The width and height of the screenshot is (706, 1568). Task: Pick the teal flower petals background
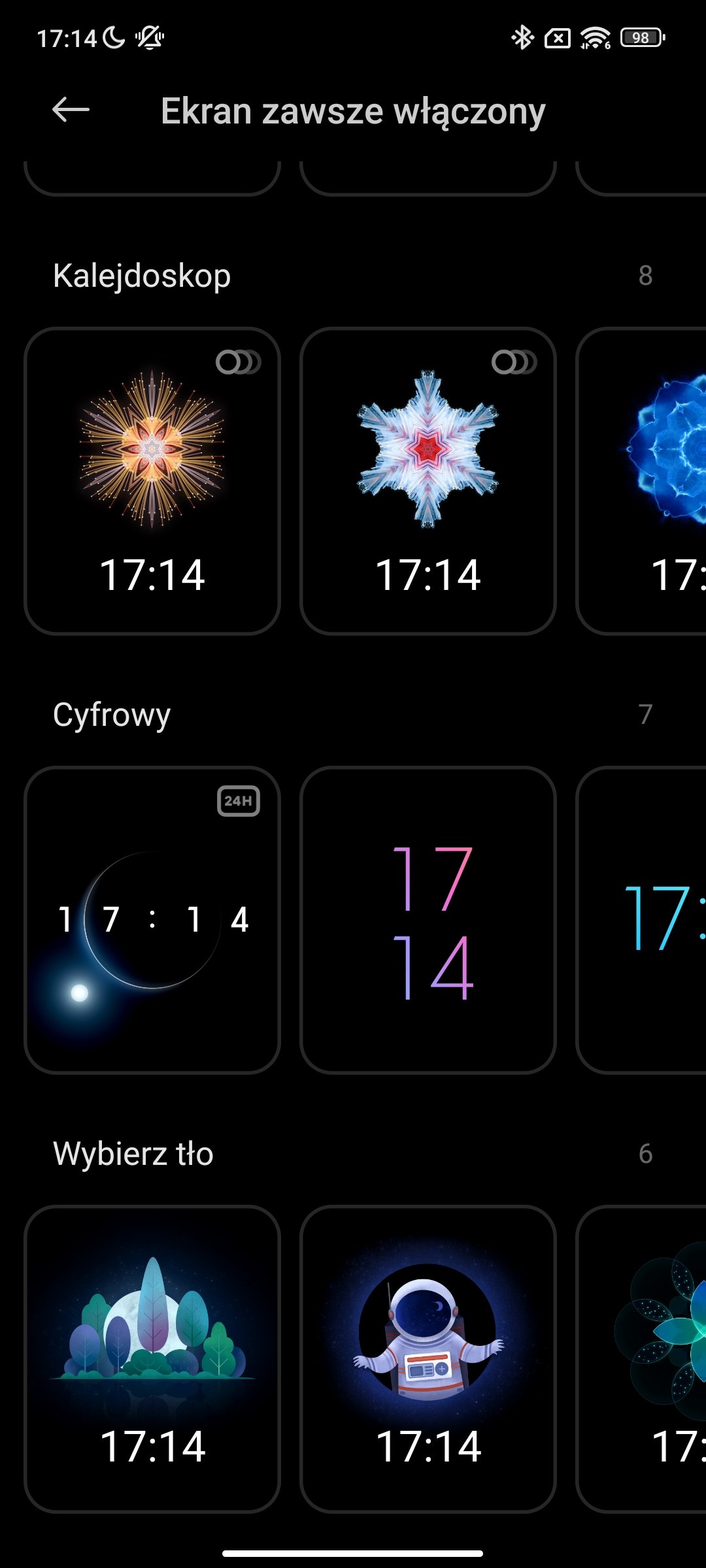641,1359
